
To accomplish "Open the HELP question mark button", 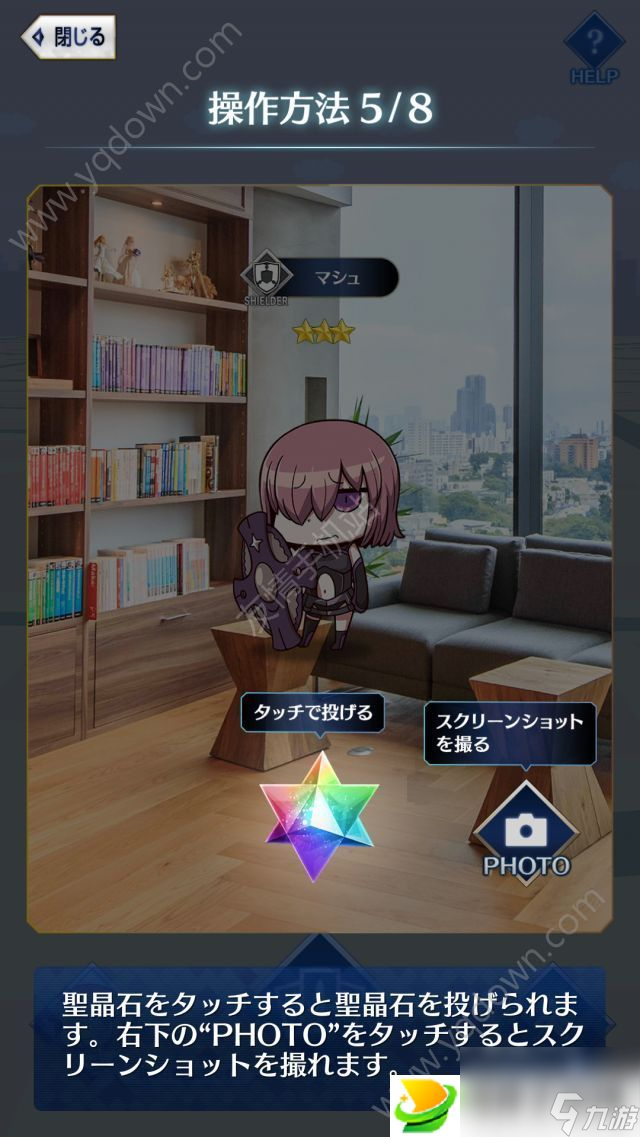I will pyautogui.click(x=595, y=47).
